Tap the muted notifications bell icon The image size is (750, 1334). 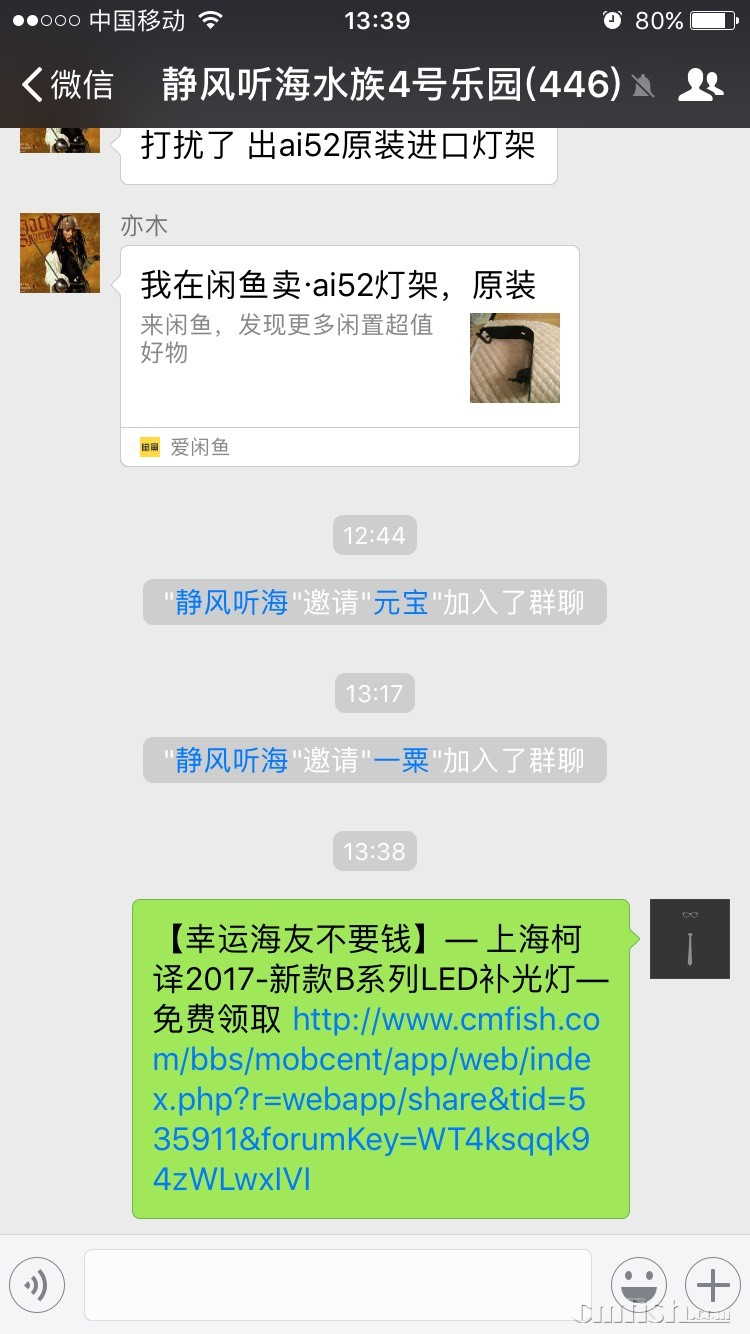click(x=643, y=86)
